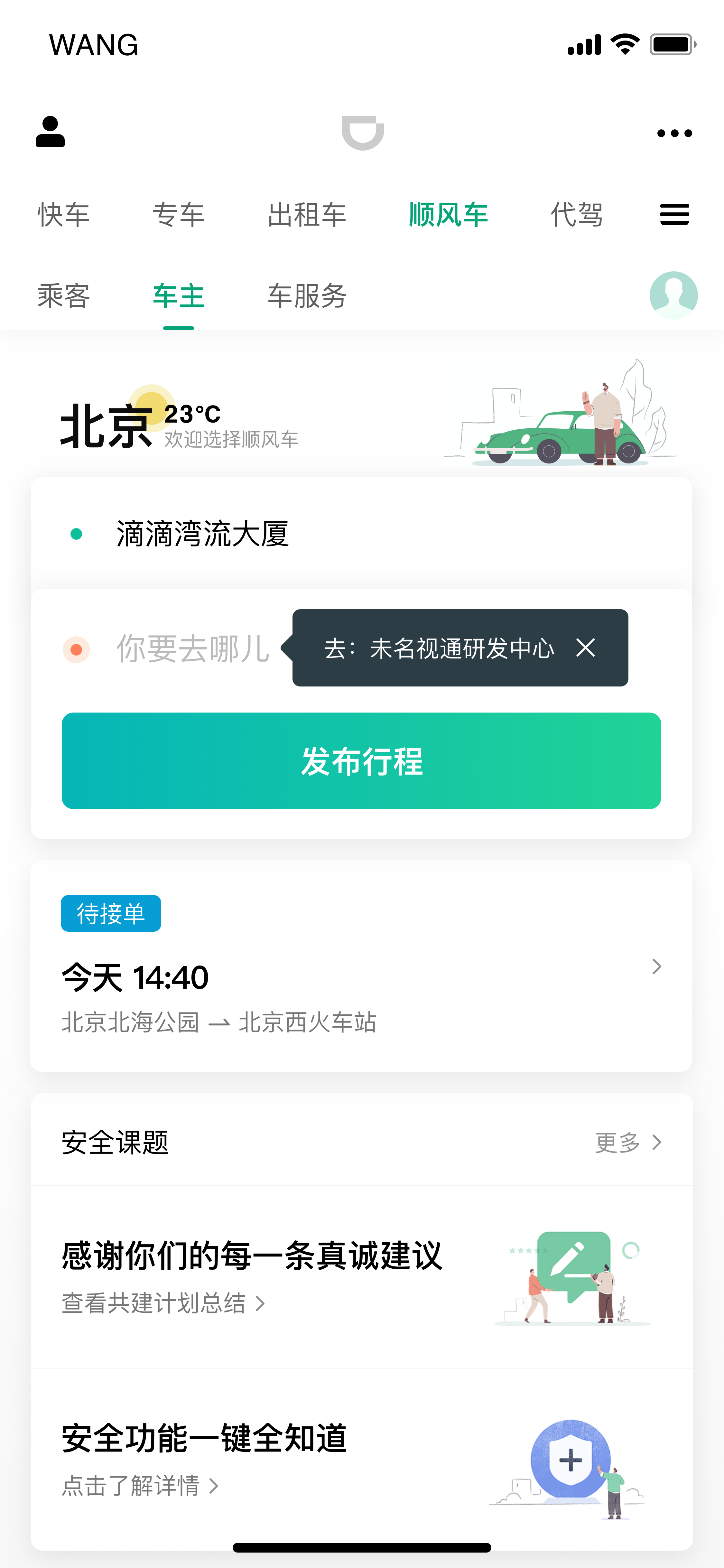Screen dimensions: 724x1568
Task: Open the hamburger menu of all services
Action: pos(674,214)
